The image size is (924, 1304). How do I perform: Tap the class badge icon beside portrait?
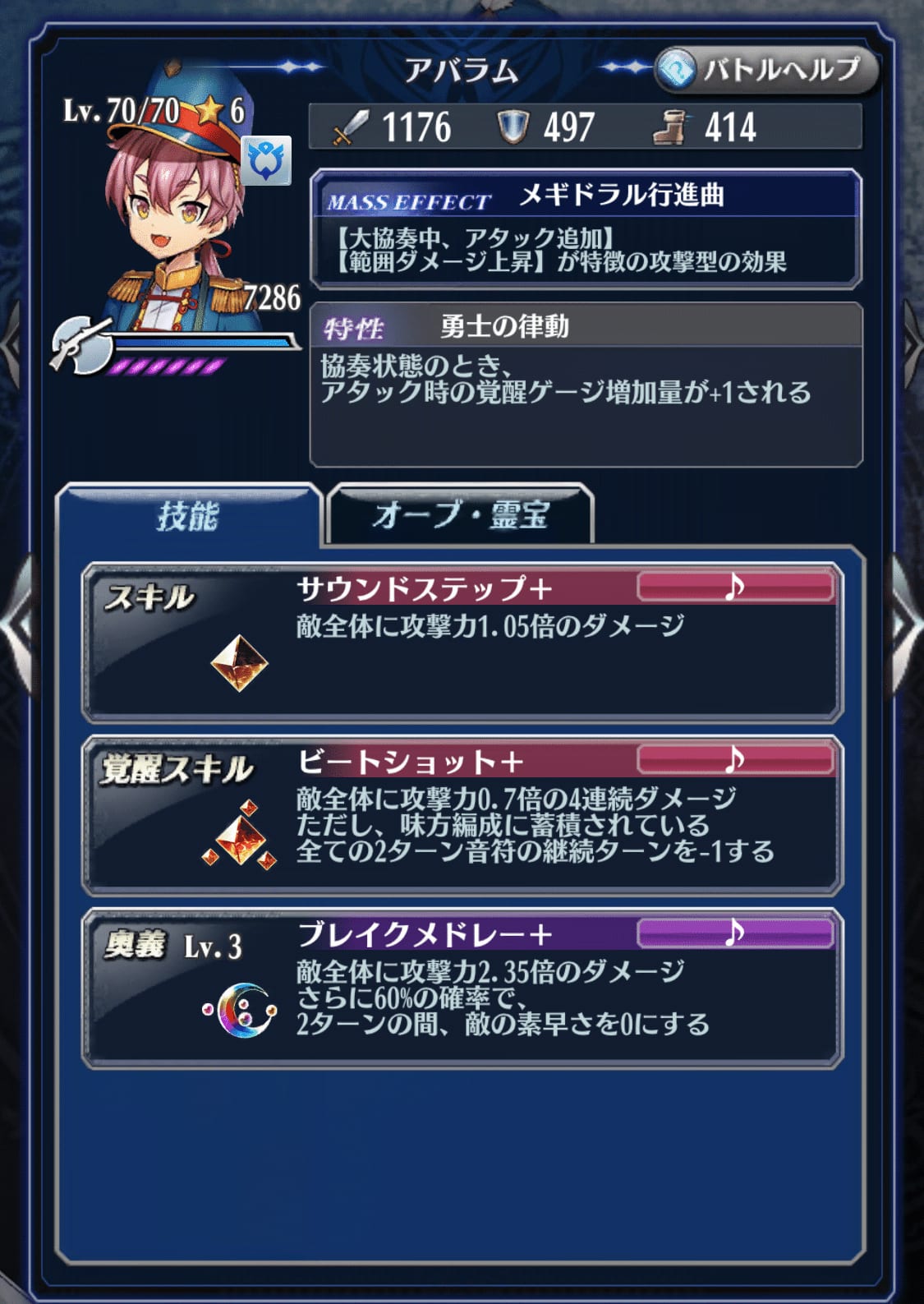[x=266, y=160]
